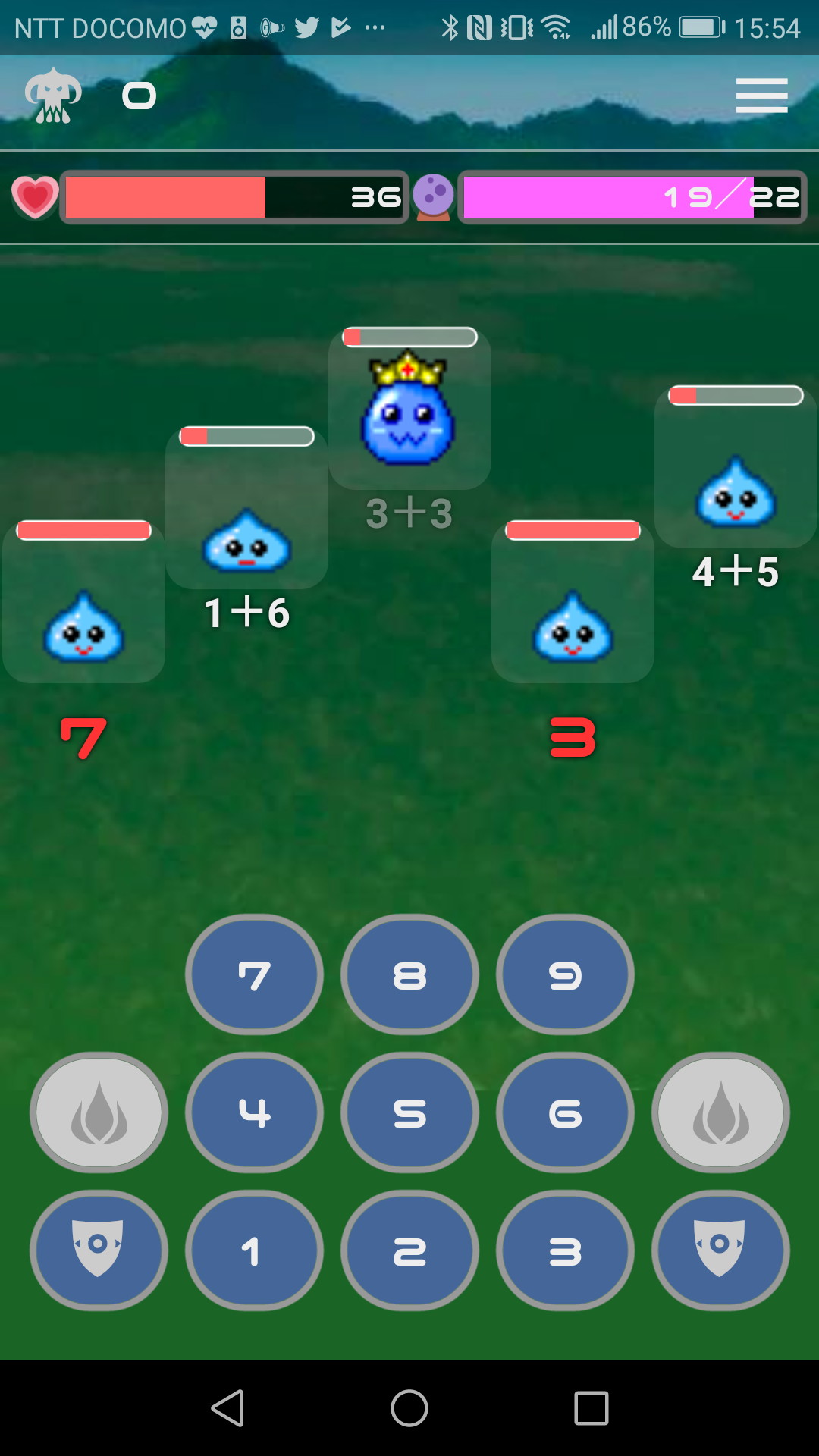Tap the number 4 key
819x1456 pixels.
(254, 1112)
